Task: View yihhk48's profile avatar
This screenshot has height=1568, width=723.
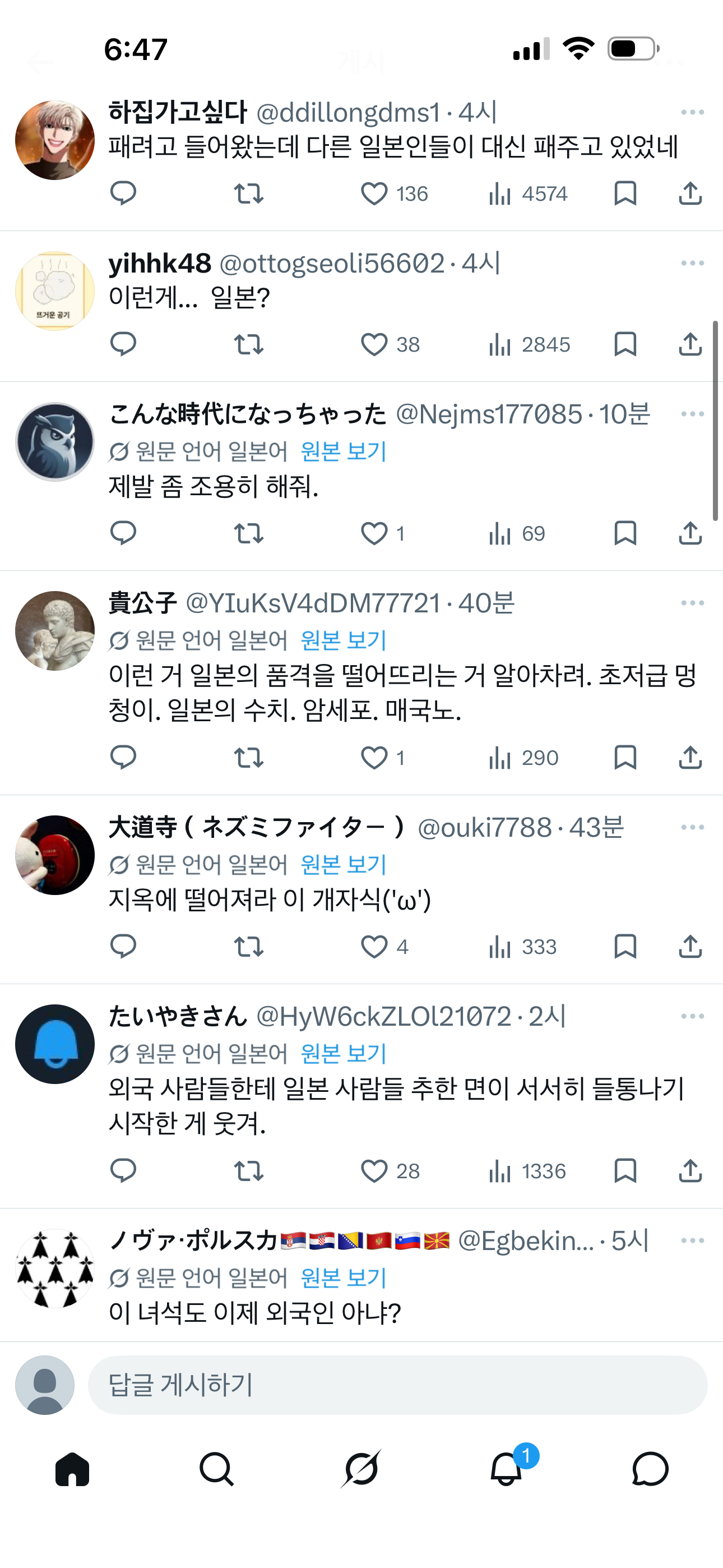Action: [55, 291]
